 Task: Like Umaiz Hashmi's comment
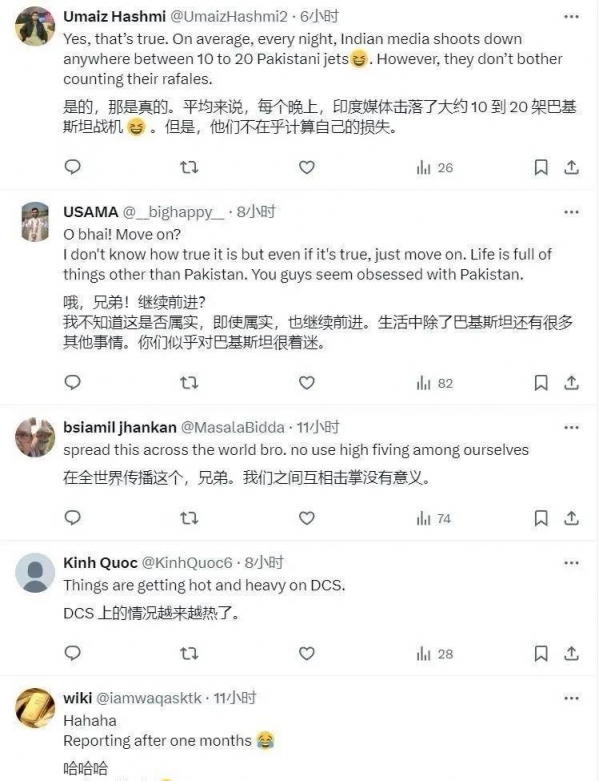click(x=307, y=167)
